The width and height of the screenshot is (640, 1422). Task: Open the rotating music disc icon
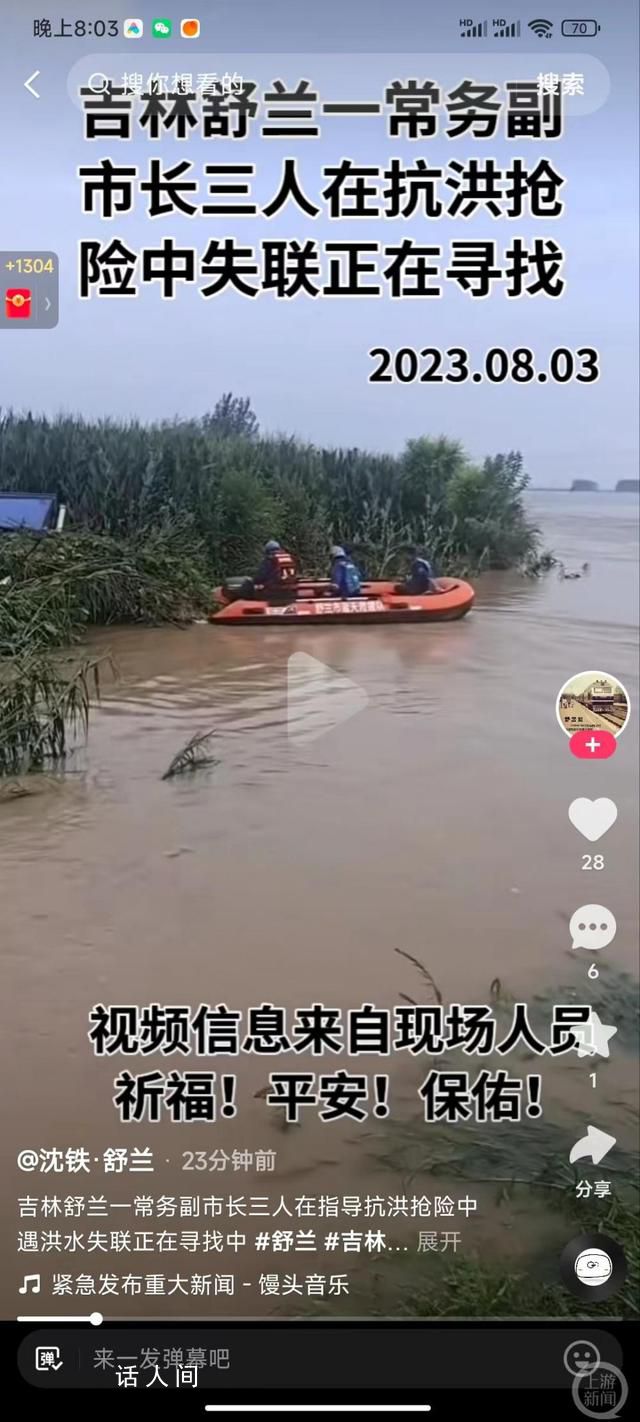[x=592, y=1267]
